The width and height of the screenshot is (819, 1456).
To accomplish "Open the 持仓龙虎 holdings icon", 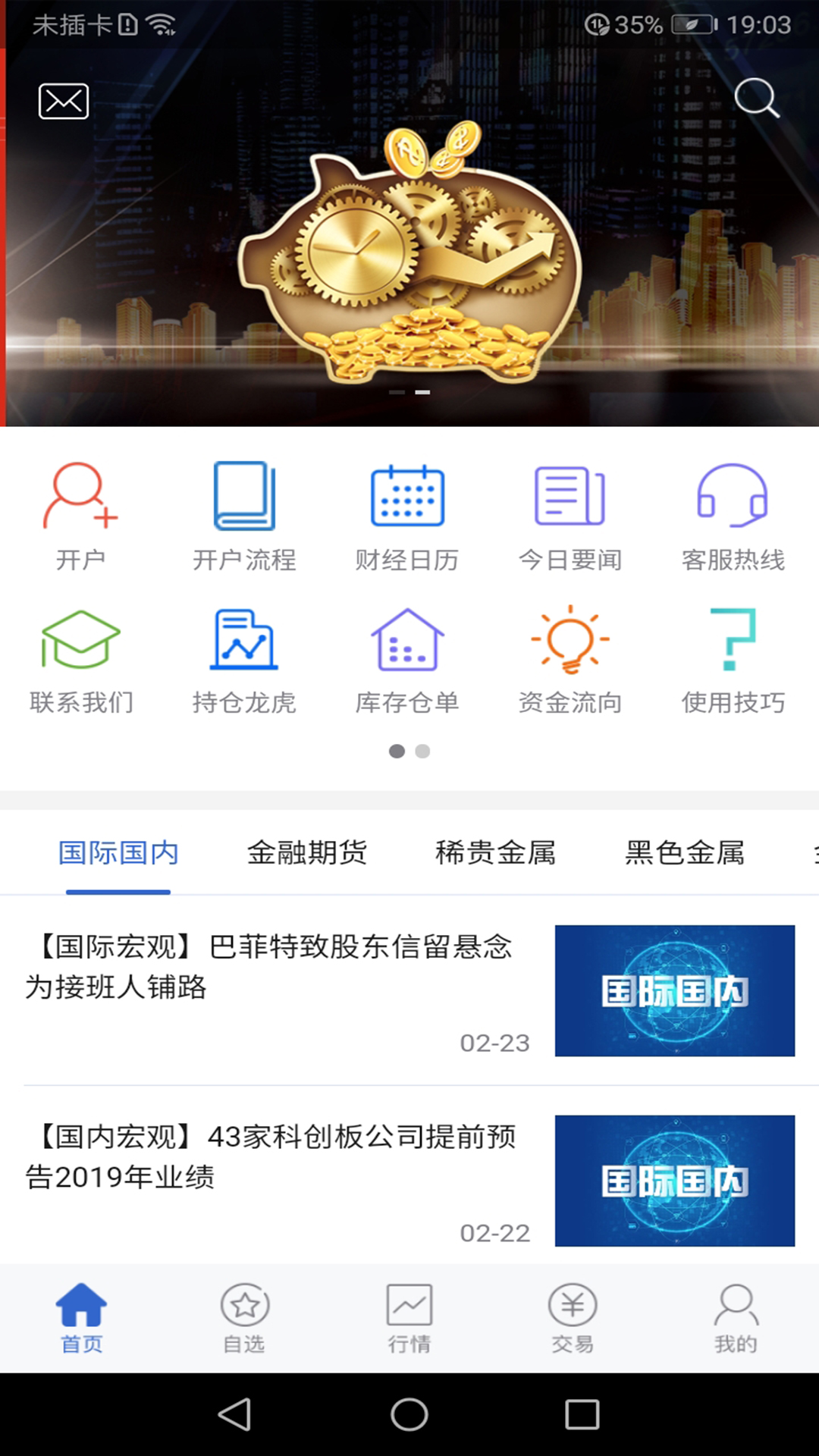I will (244, 658).
